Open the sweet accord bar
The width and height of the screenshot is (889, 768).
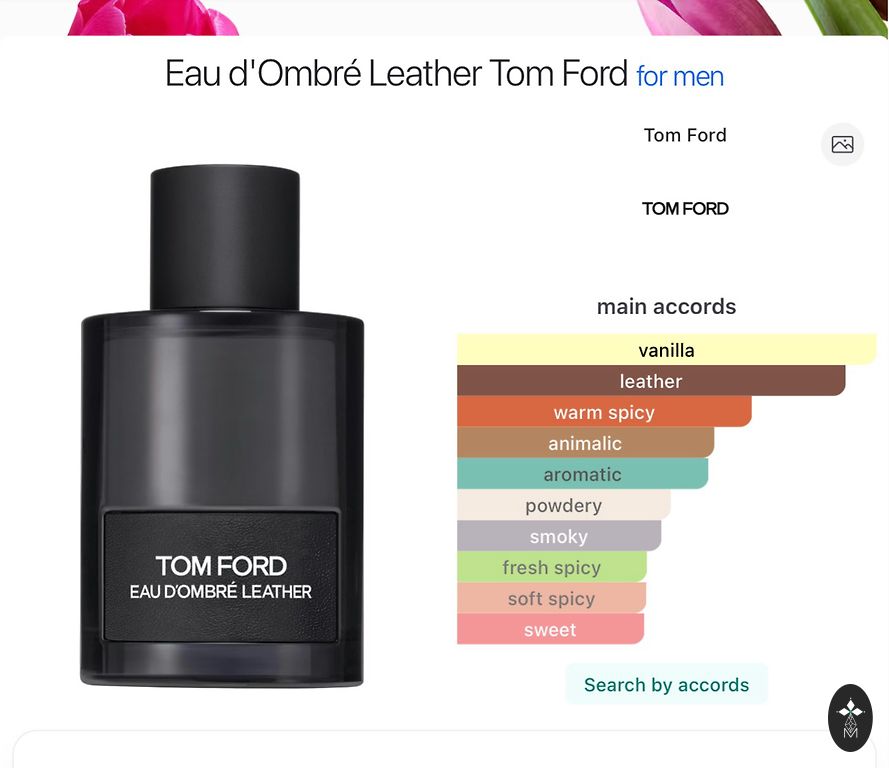point(550,629)
